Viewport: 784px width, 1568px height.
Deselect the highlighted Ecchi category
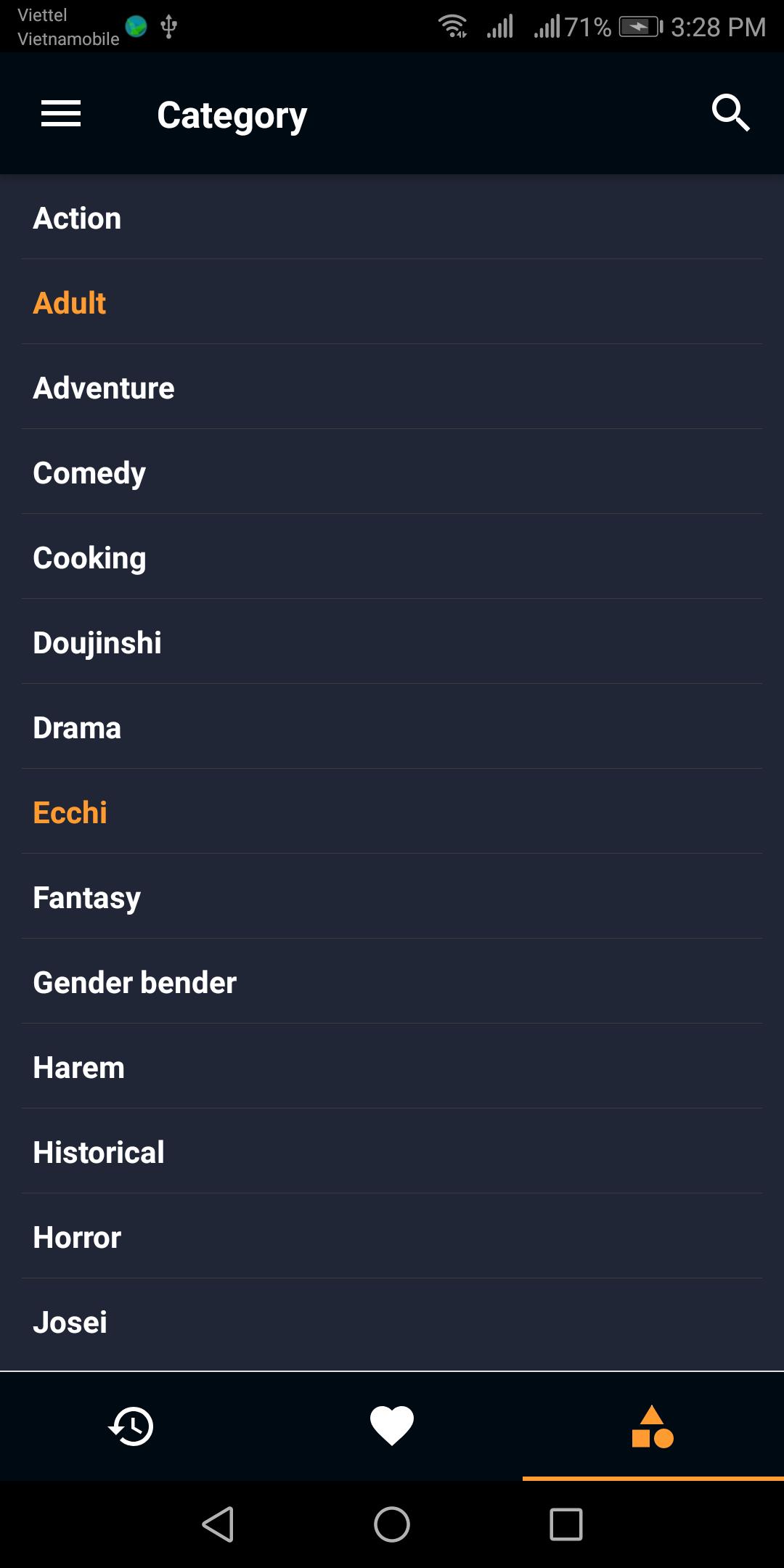coord(70,812)
